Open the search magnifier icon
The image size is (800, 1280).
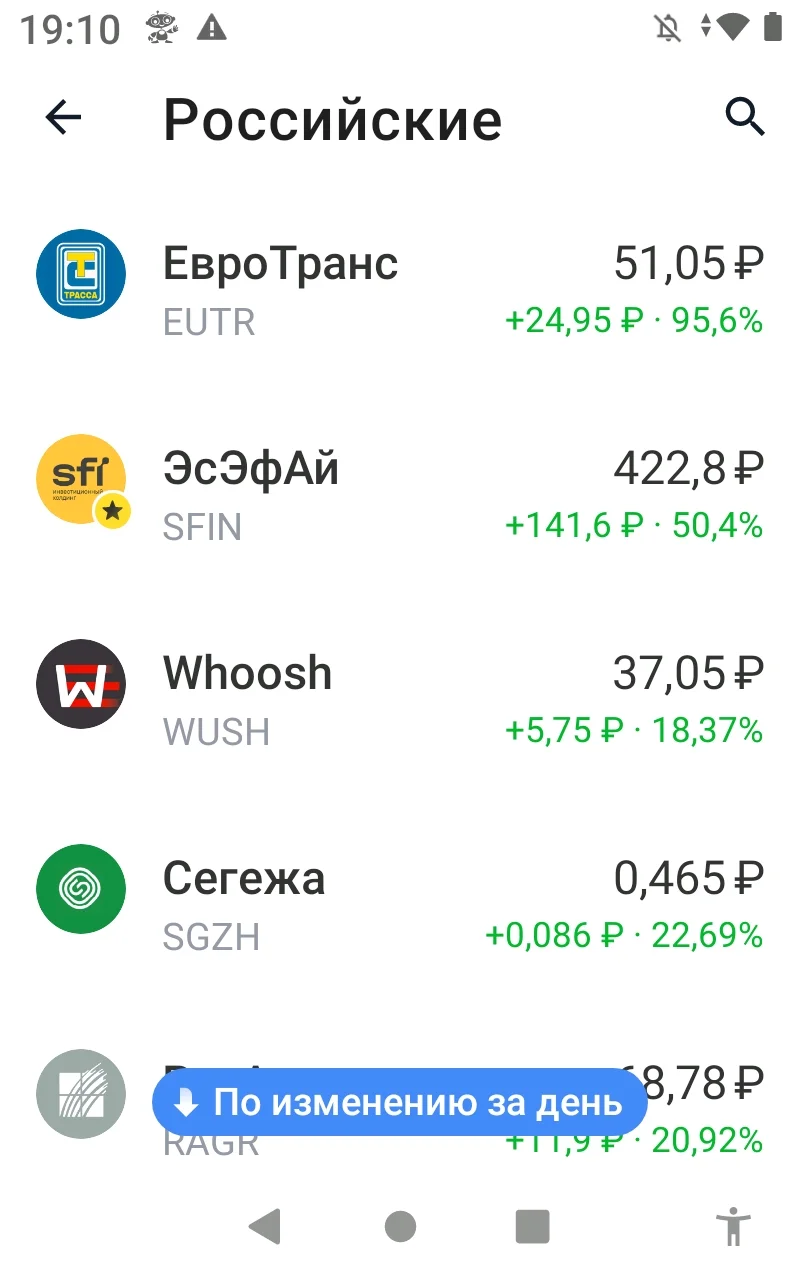pyautogui.click(x=745, y=118)
